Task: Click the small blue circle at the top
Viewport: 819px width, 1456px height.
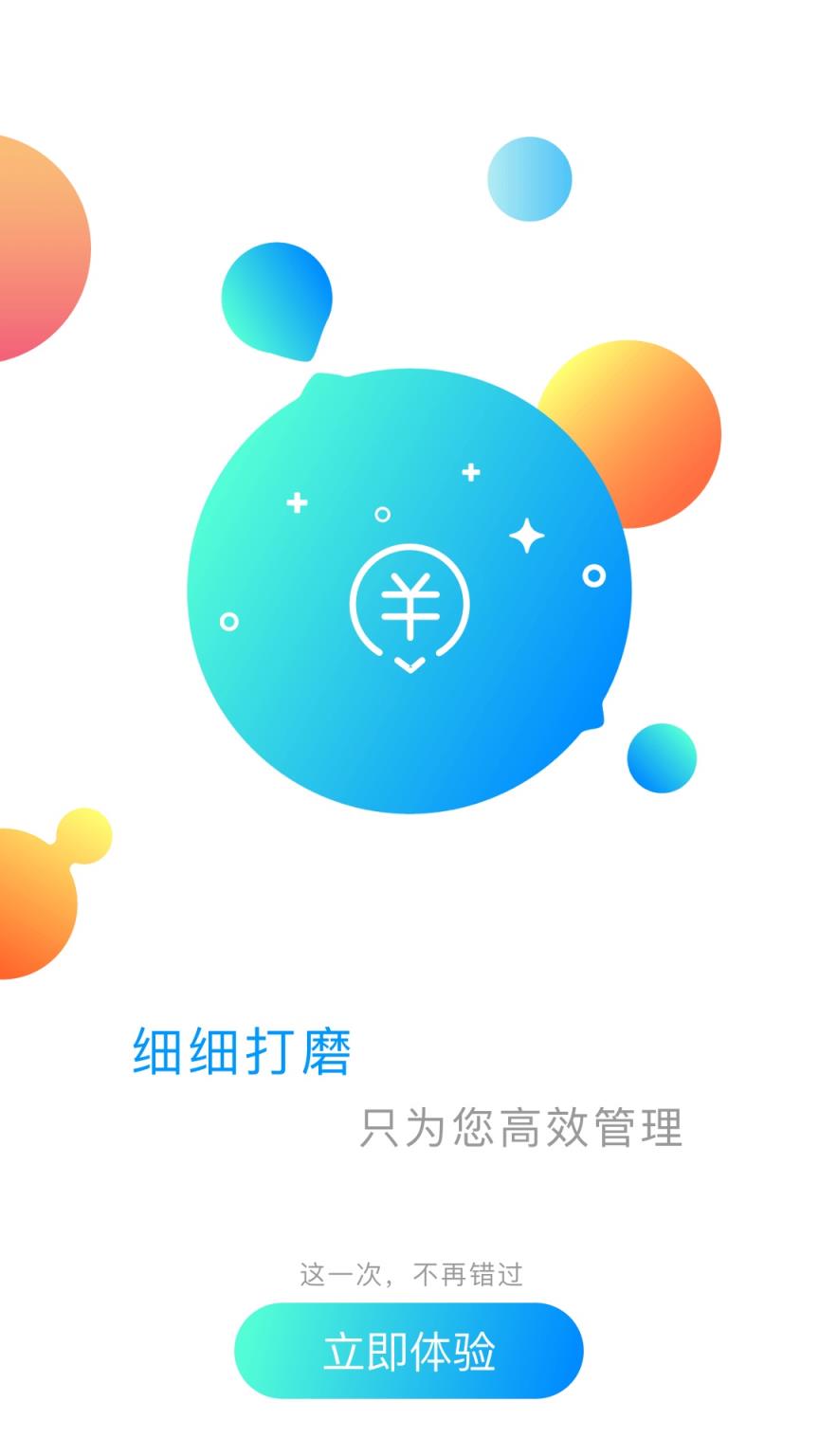Action: point(529,180)
